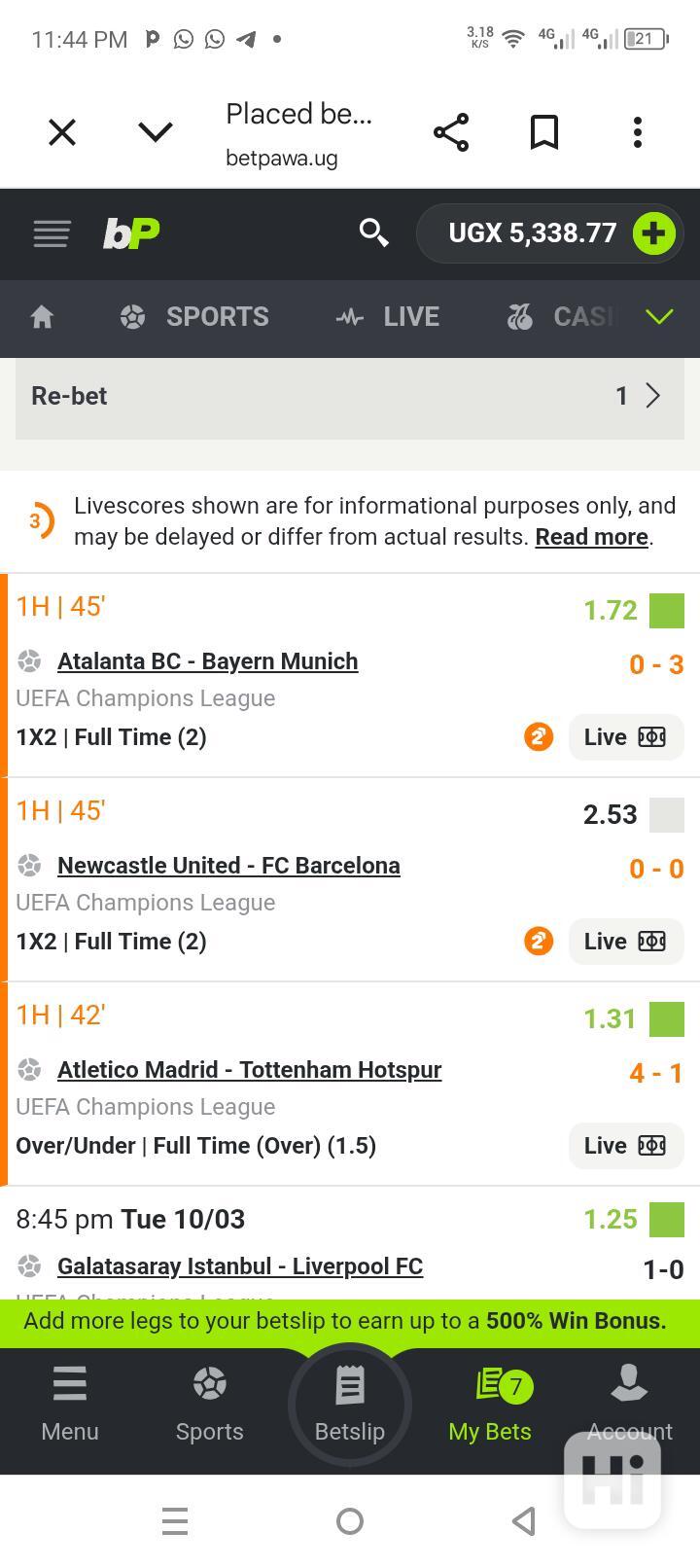This screenshot has width=700, height=1568.
Task: Open the Re-bet row
Action: [350, 397]
